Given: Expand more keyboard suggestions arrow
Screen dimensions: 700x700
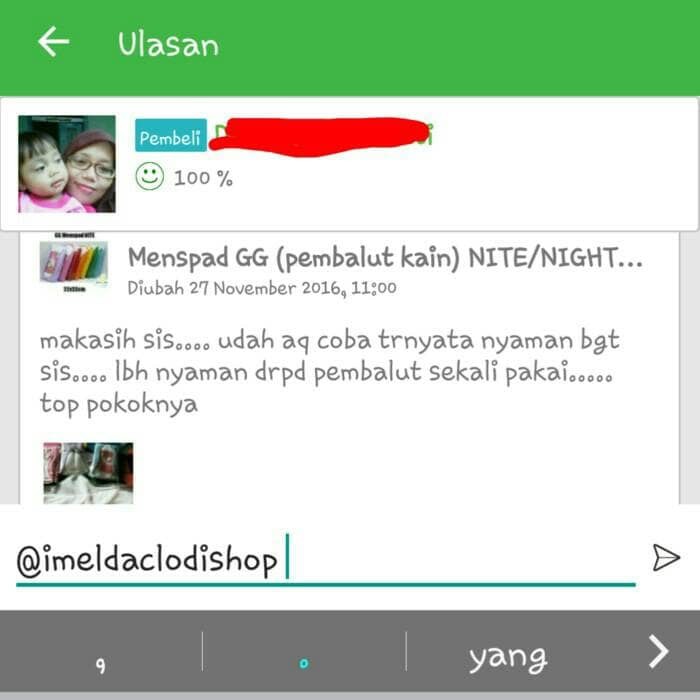Looking at the screenshot, I should coord(658,652).
